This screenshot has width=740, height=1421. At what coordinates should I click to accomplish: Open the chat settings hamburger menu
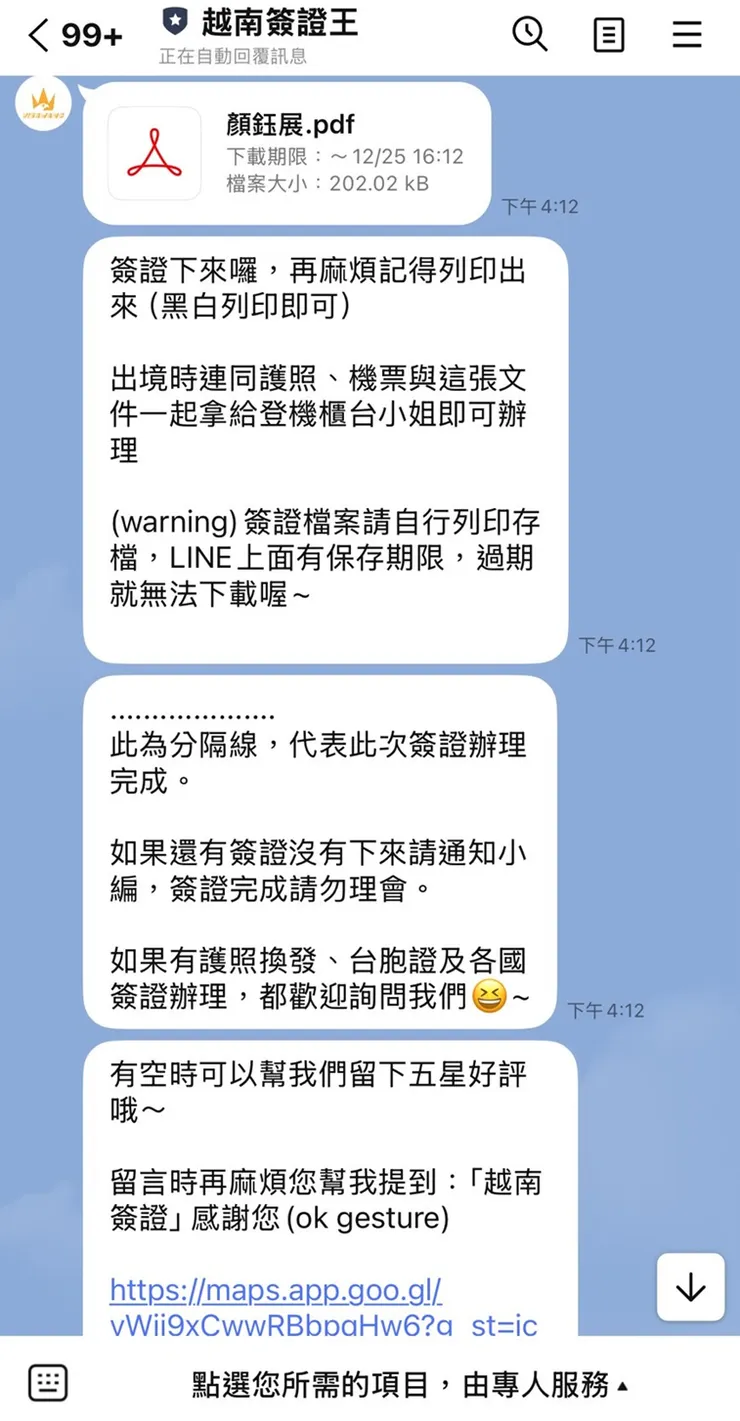click(x=687, y=34)
